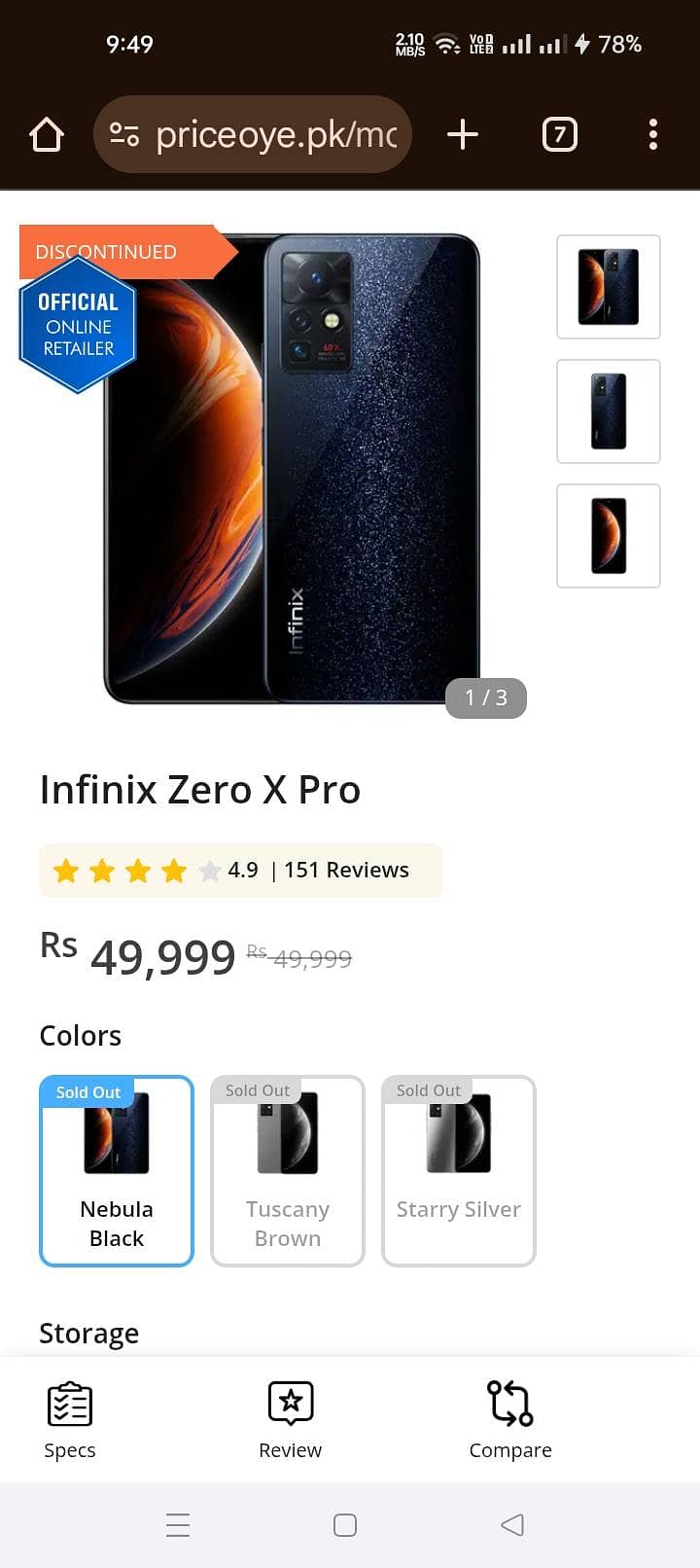
Task: Jump to the Review section
Action: [x=290, y=1420]
